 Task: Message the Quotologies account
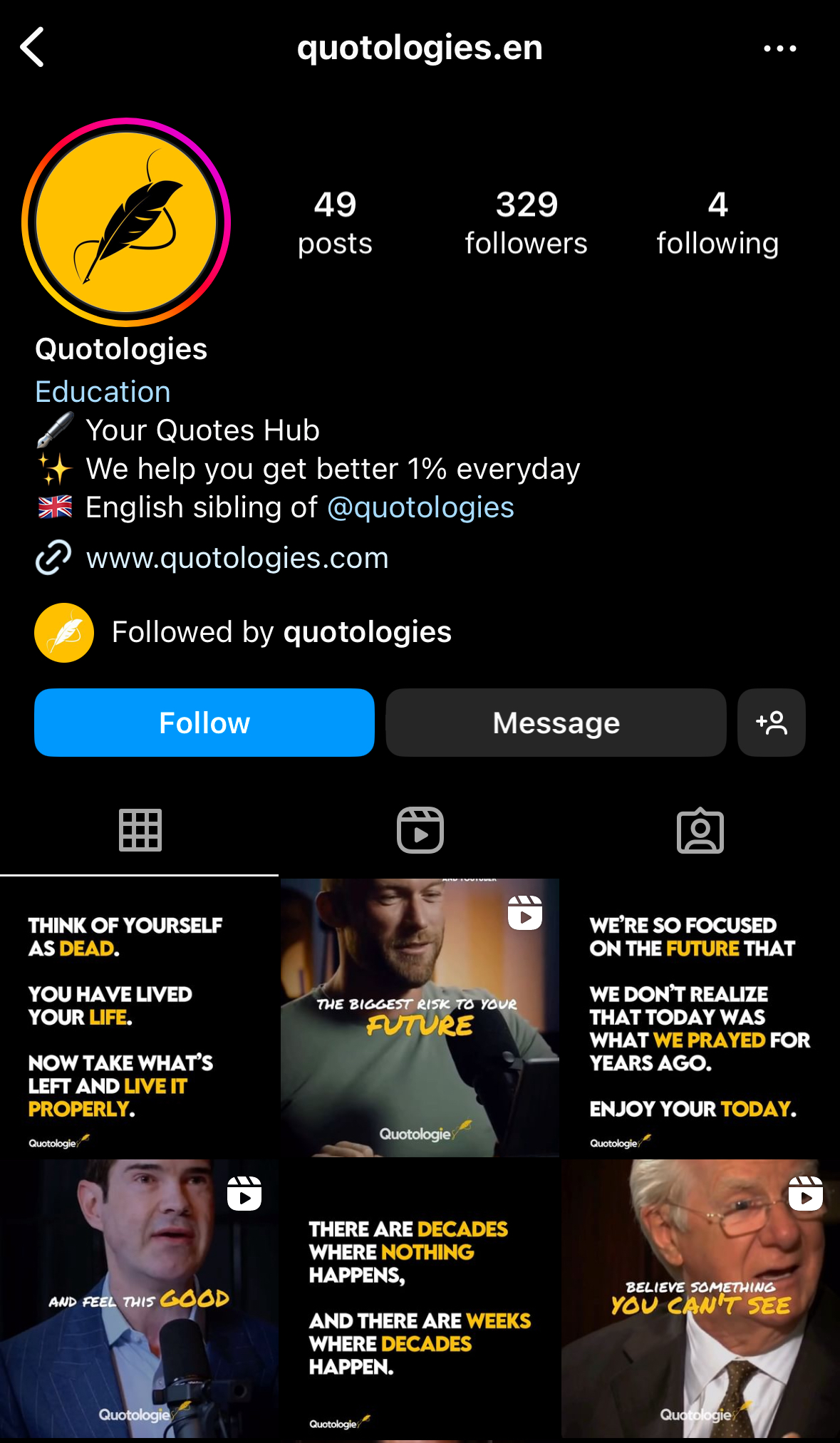point(556,723)
